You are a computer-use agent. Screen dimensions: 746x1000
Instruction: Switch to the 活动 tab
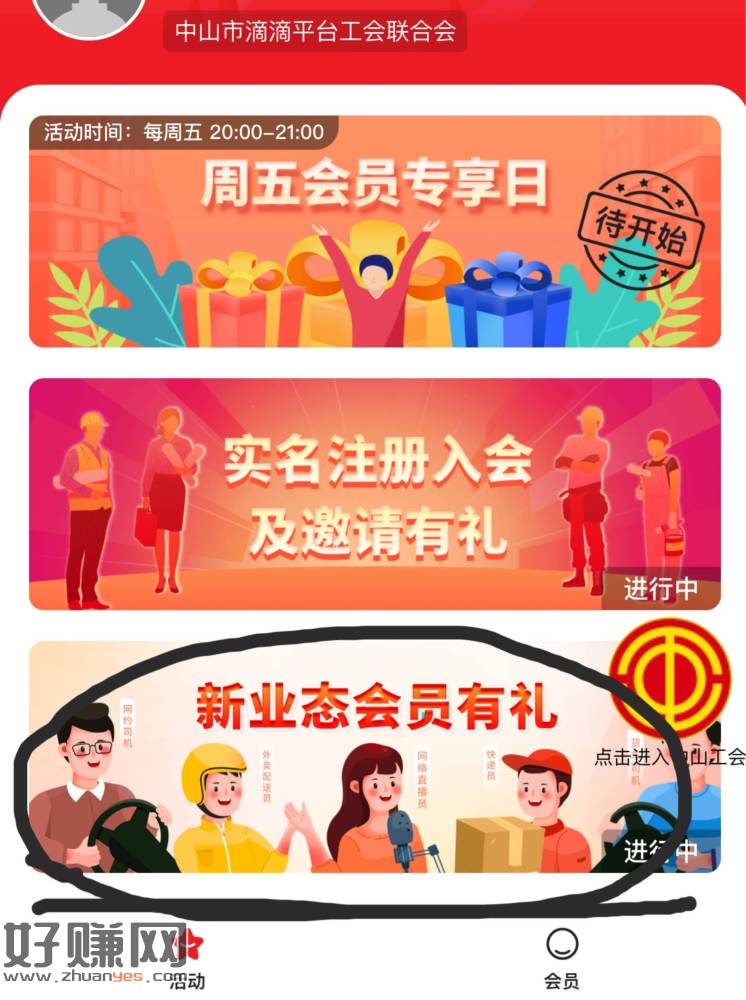point(186,960)
